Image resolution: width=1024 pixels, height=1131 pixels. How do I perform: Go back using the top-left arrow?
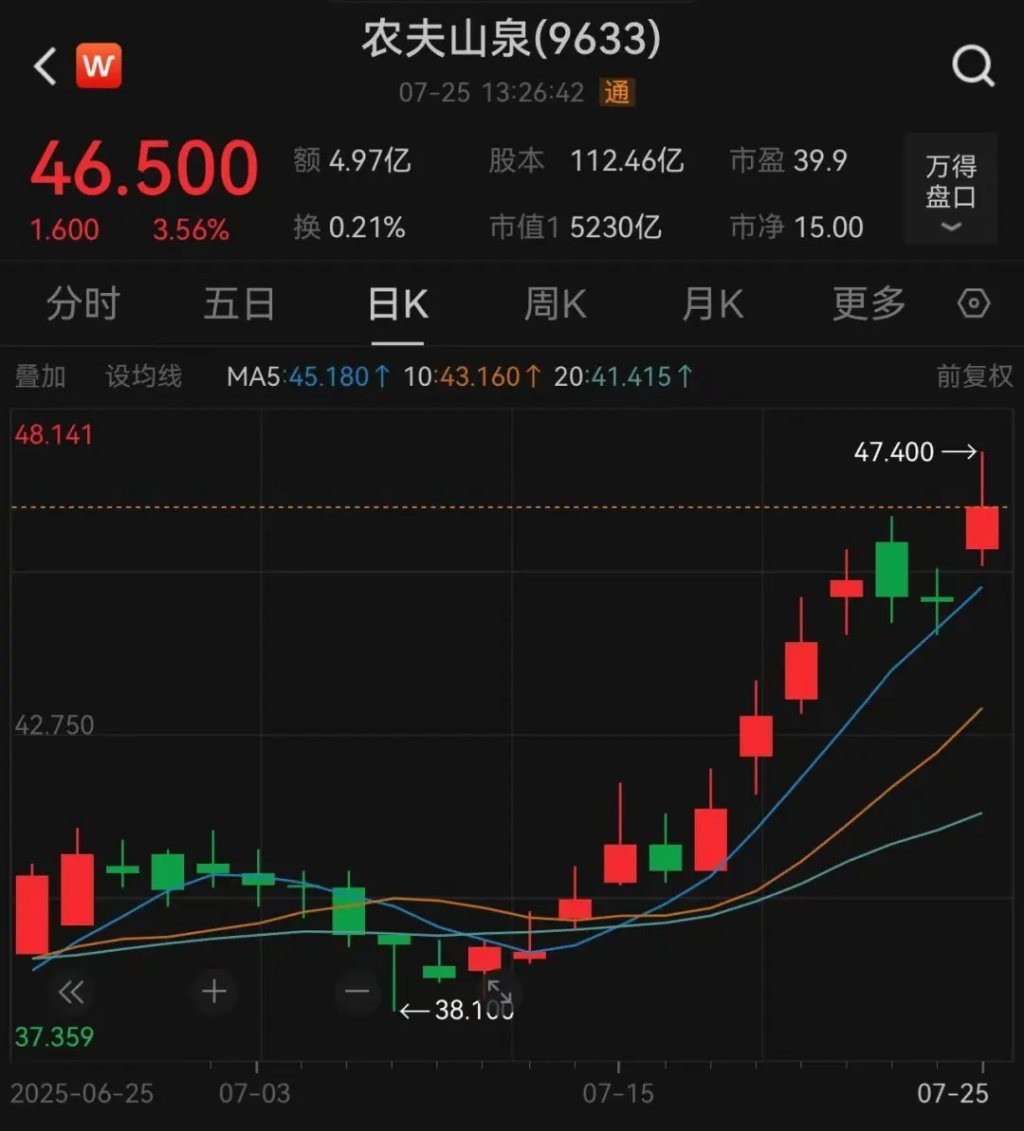[45, 67]
